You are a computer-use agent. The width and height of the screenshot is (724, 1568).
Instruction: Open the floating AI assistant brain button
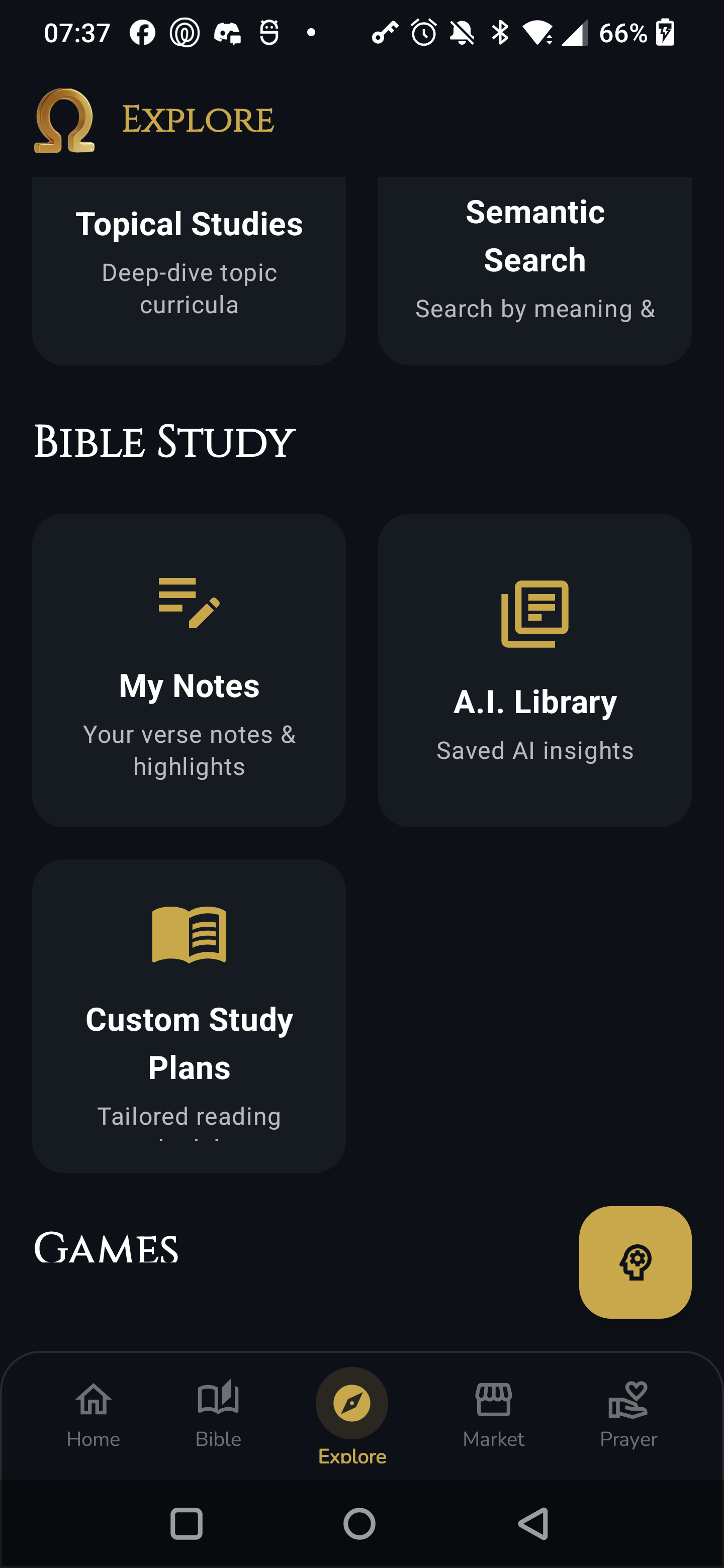click(635, 1263)
